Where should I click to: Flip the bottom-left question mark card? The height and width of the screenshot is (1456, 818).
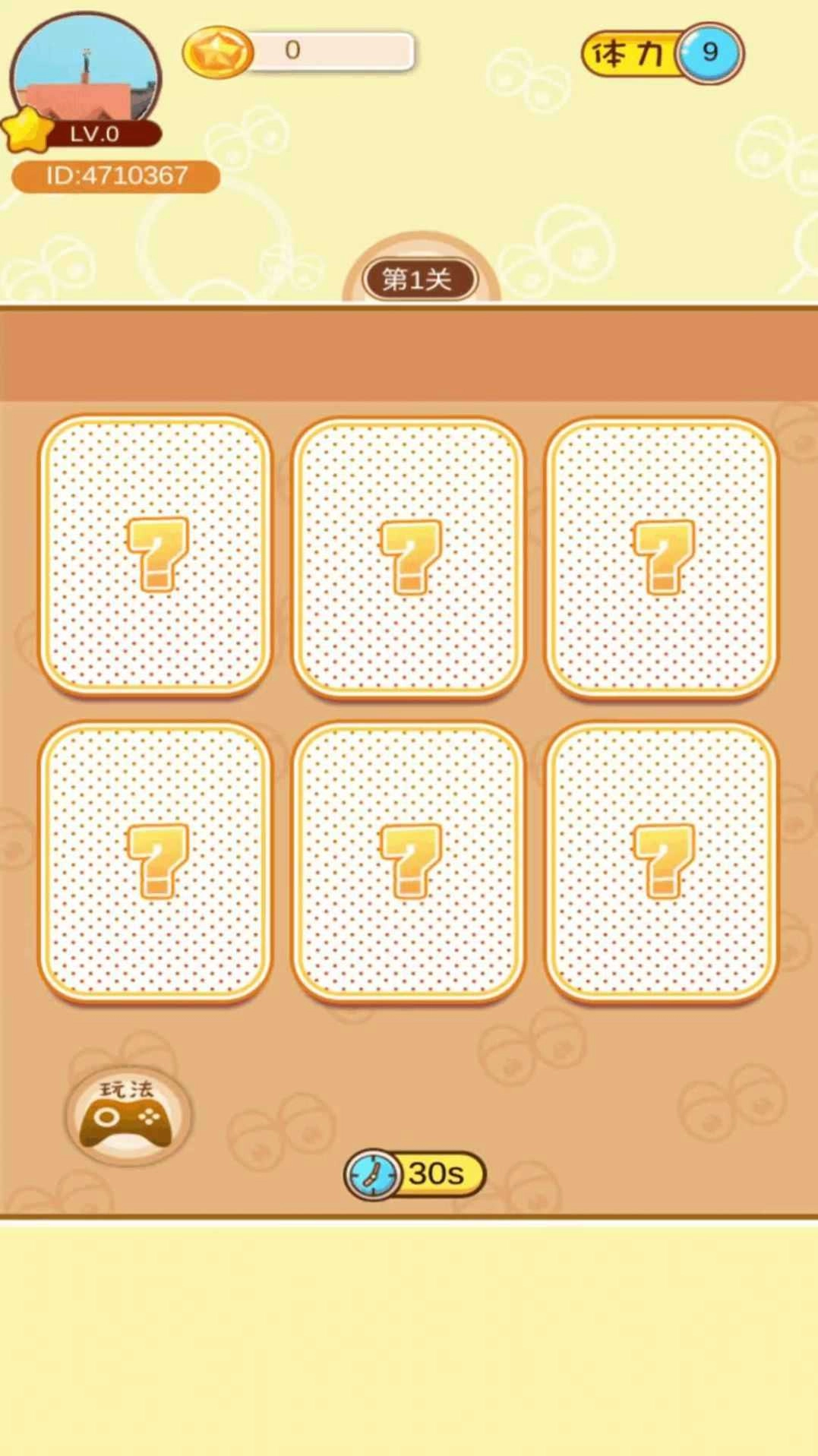155,861
